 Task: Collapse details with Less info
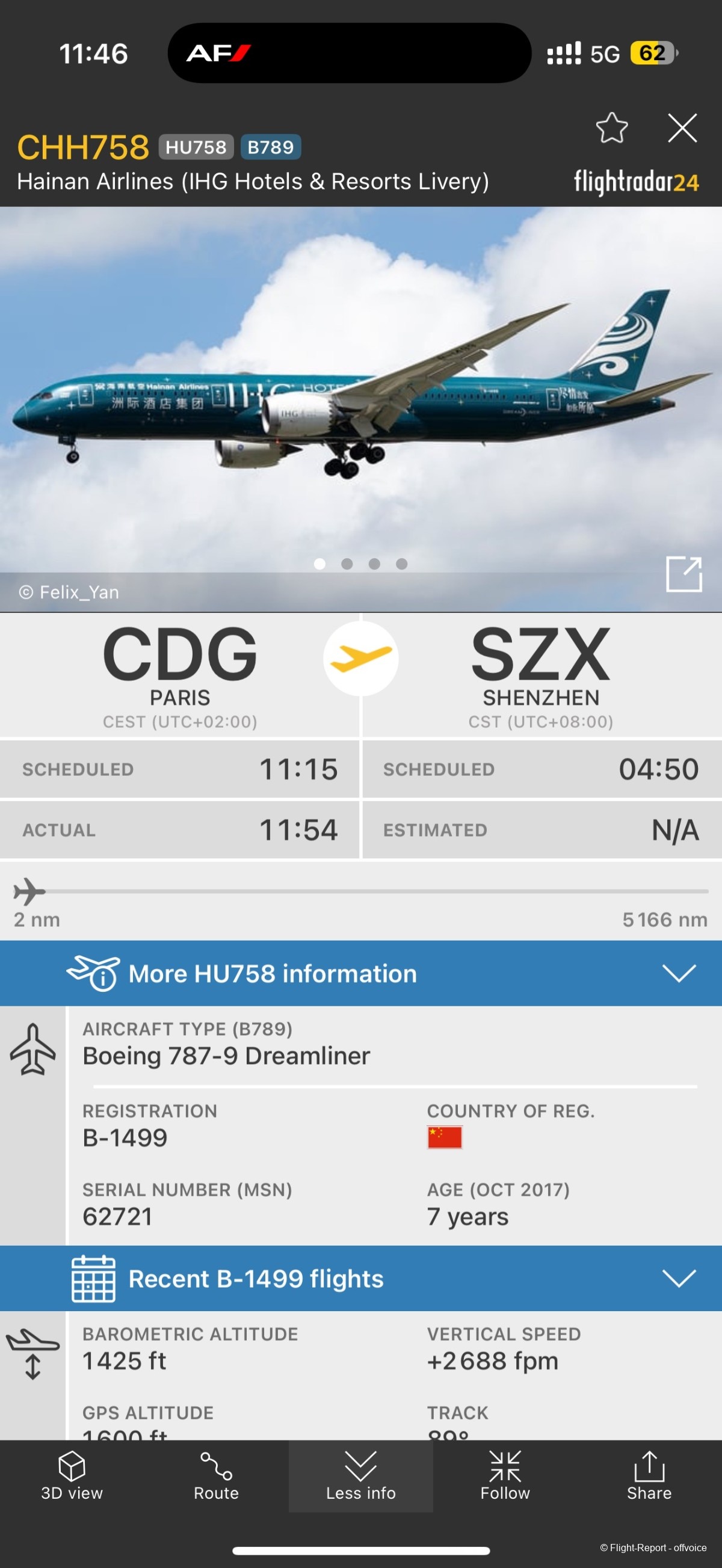(361, 1475)
